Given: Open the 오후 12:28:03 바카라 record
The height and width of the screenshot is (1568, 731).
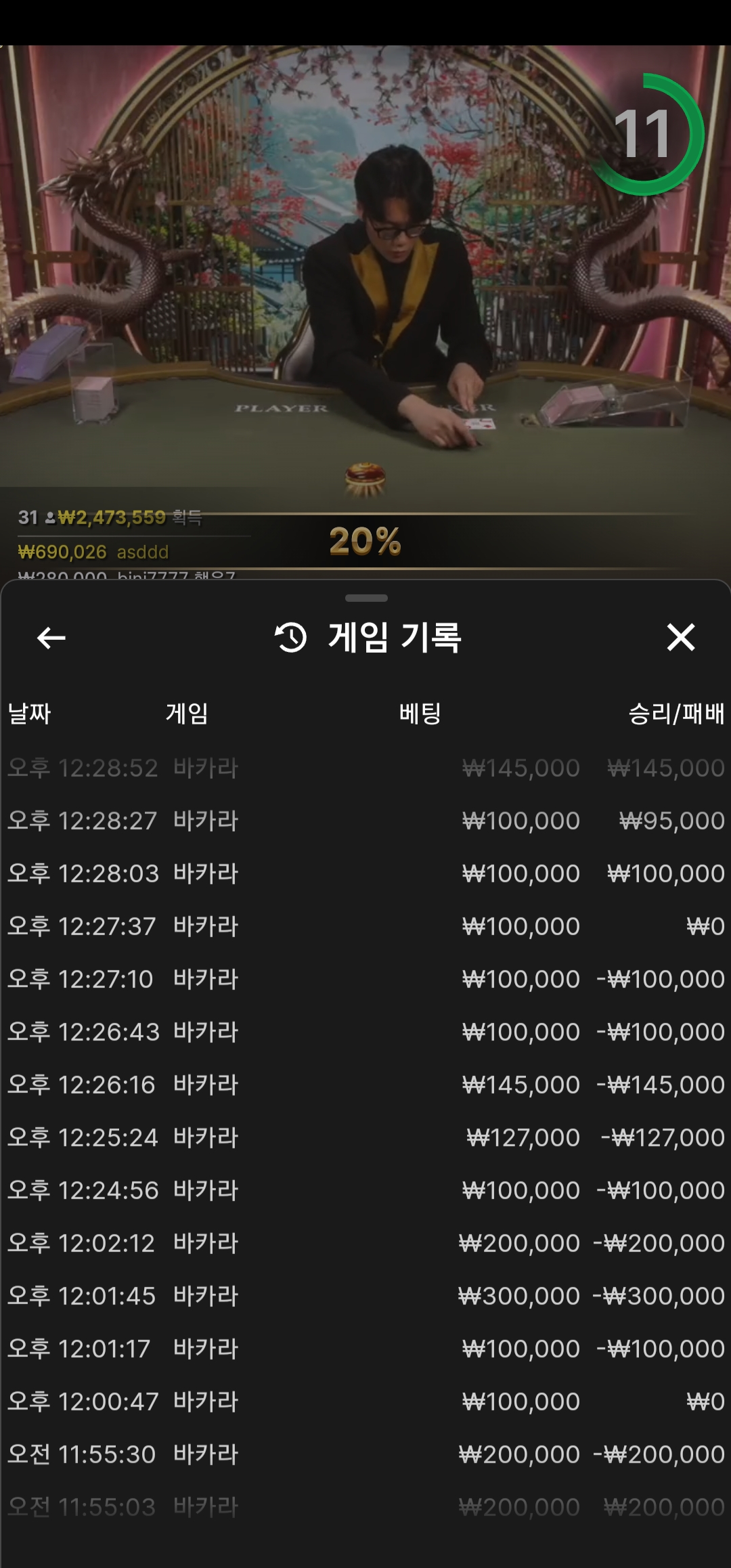Looking at the screenshot, I should [365, 873].
